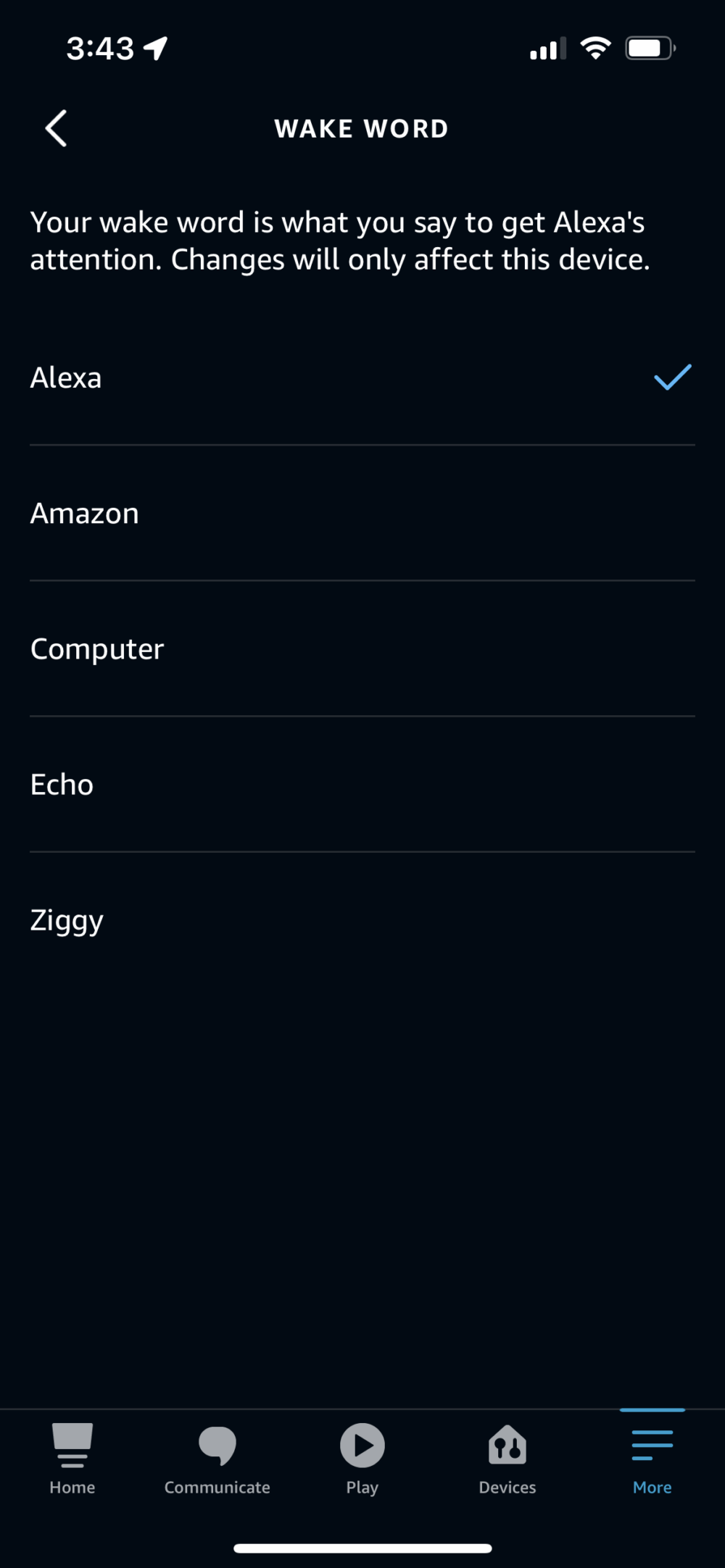Tap the home indicator bar at bottom
This screenshot has height=1568, width=725.
click(362, 1548)
